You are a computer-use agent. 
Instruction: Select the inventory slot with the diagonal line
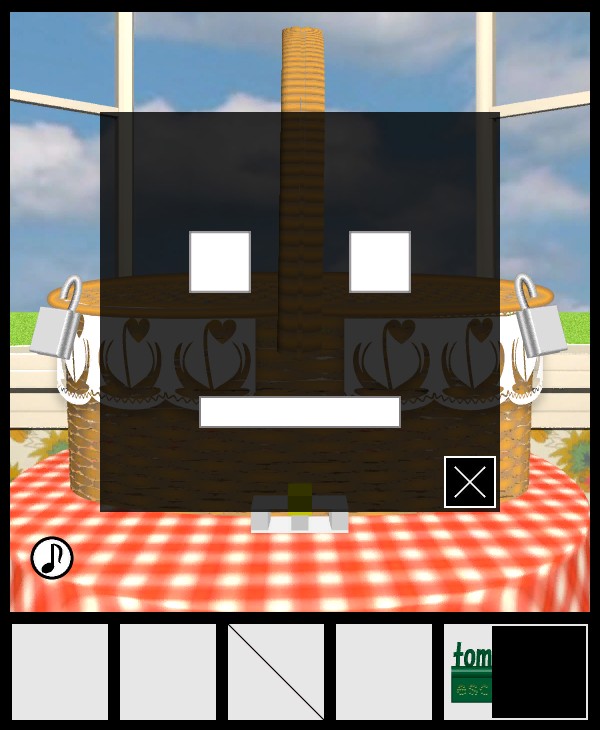click(276, 672)
